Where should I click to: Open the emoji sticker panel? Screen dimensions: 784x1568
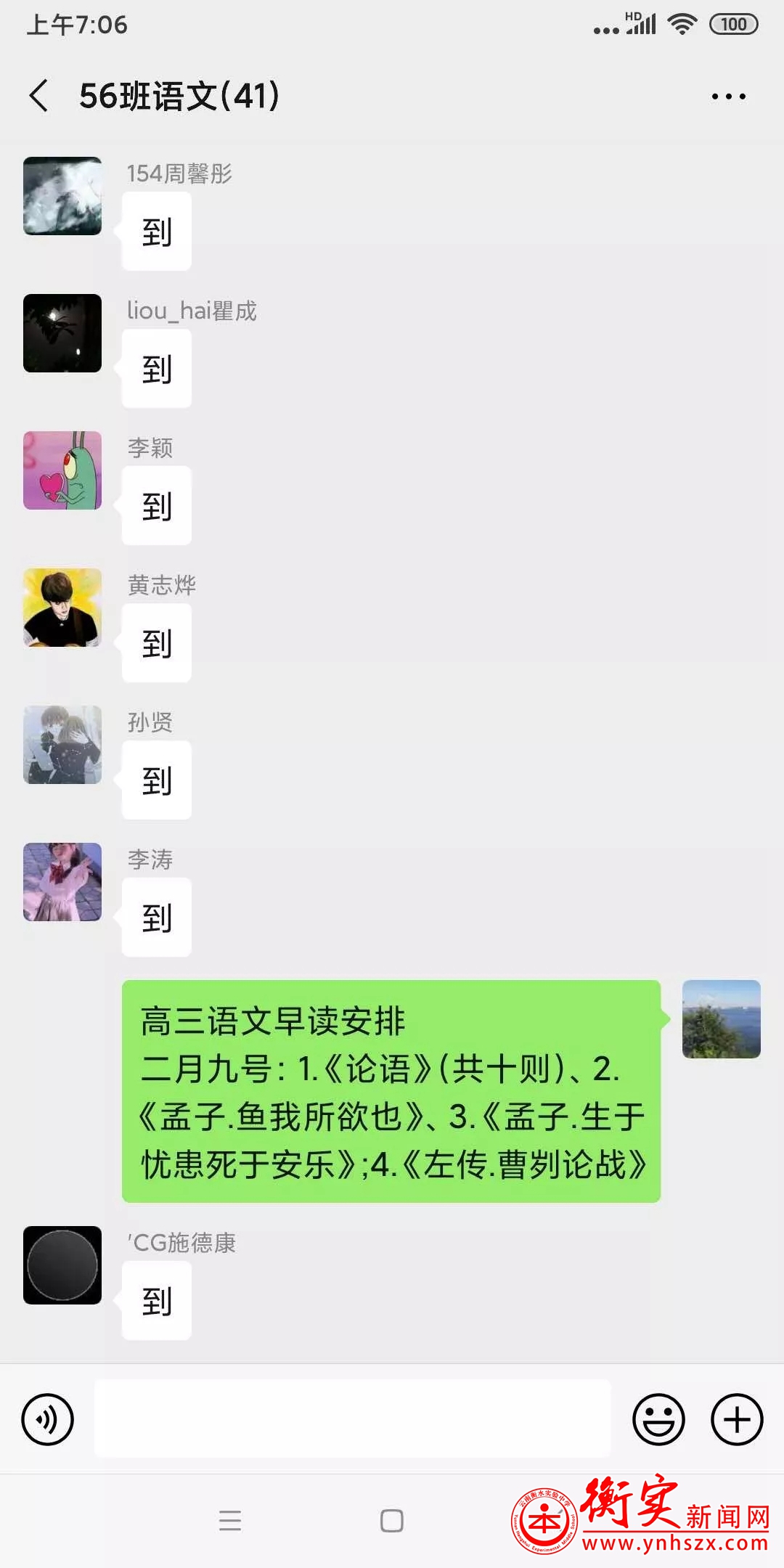point(658,1419)
